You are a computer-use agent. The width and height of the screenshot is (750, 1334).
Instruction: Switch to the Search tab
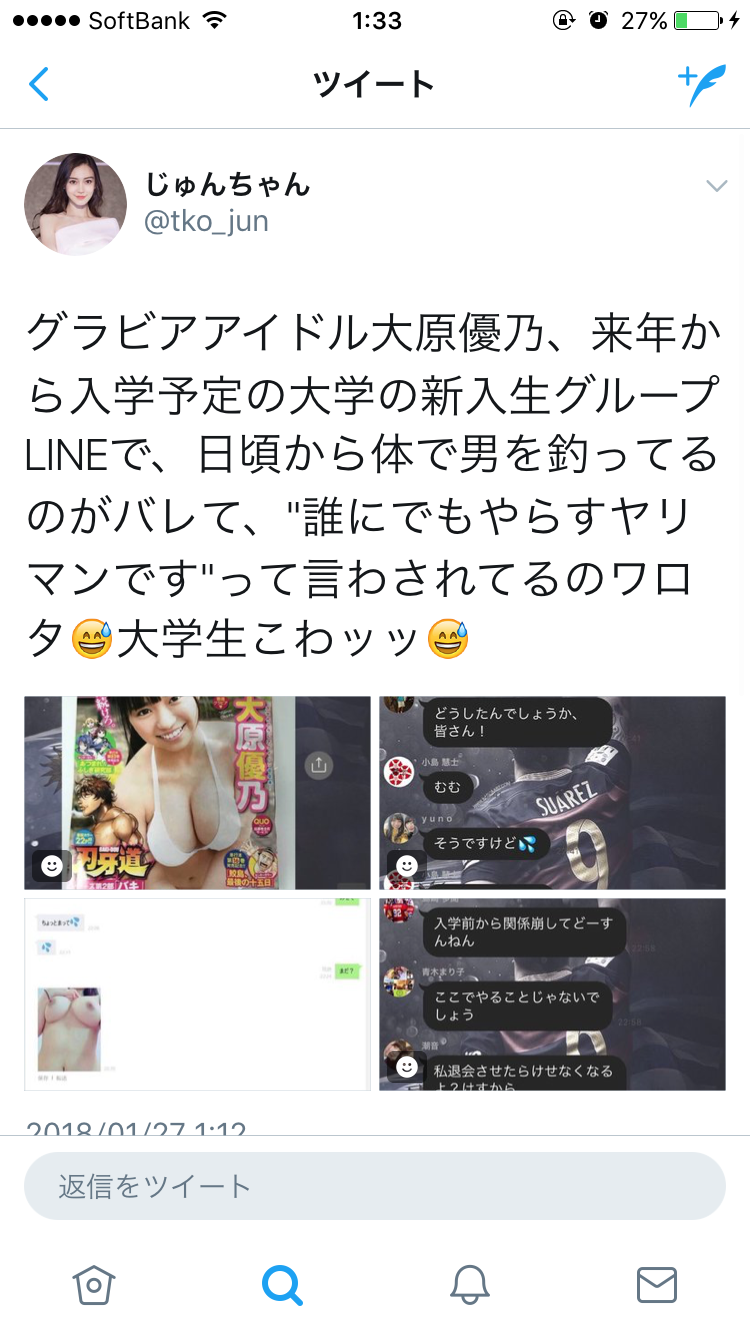(x=282, y=1284)
